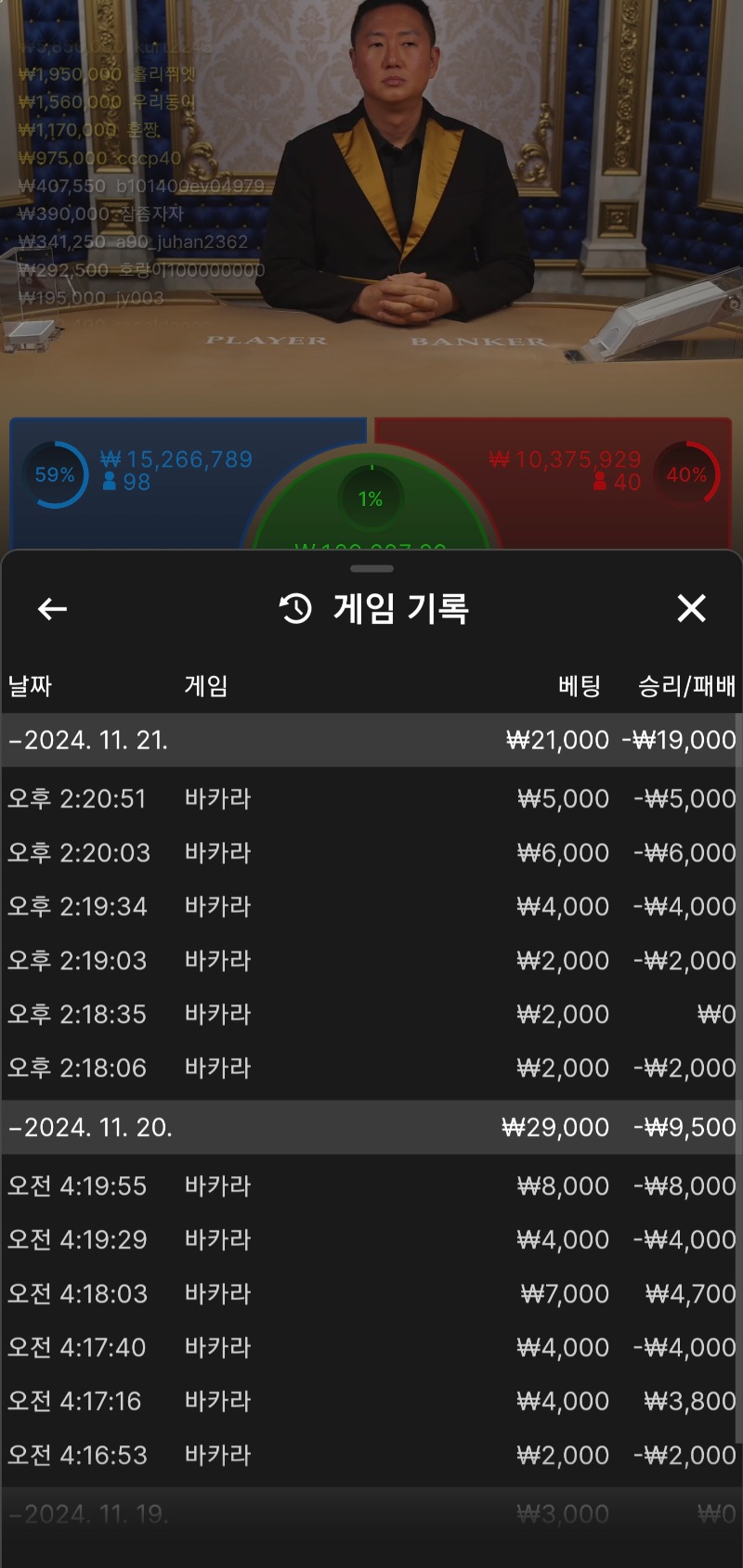The height and width of the screenshot is (1568, 743).
Task: Open the 오후 2:18:06 바카라 record
Action: 370,1069
